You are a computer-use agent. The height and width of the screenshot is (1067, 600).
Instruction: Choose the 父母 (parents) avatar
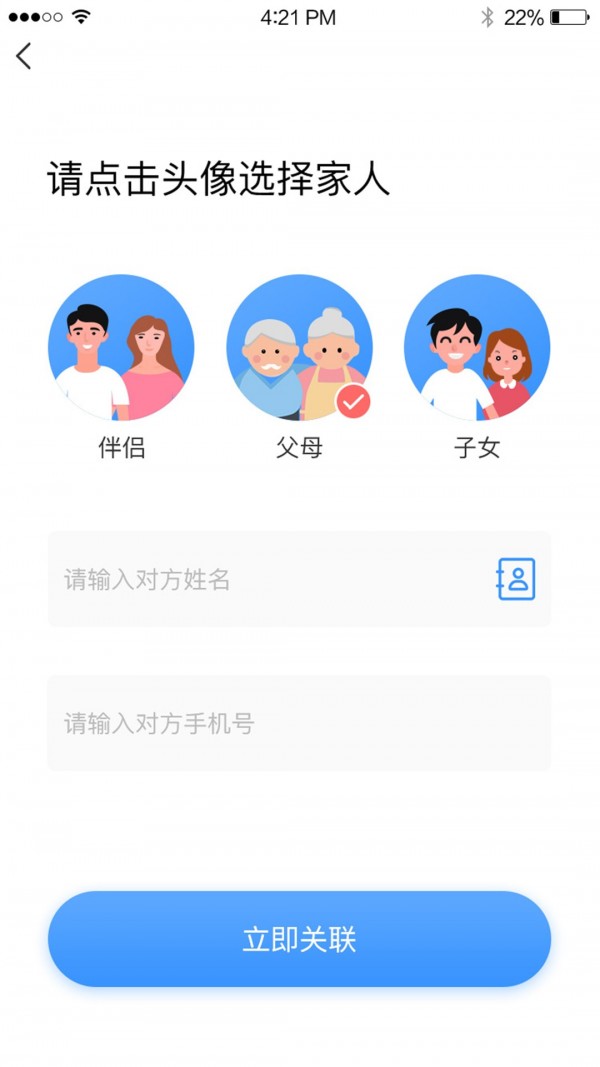(299, 347)
